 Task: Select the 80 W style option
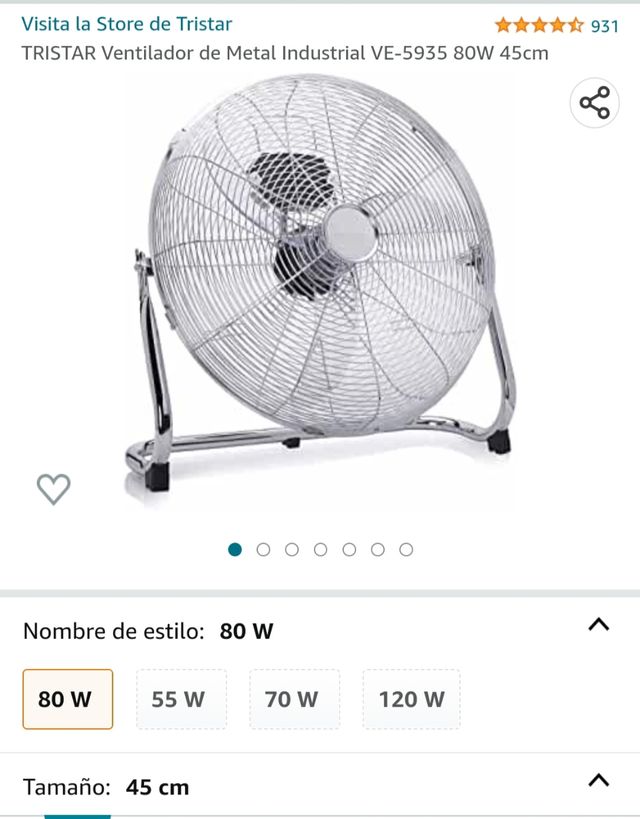click(67, 699)
